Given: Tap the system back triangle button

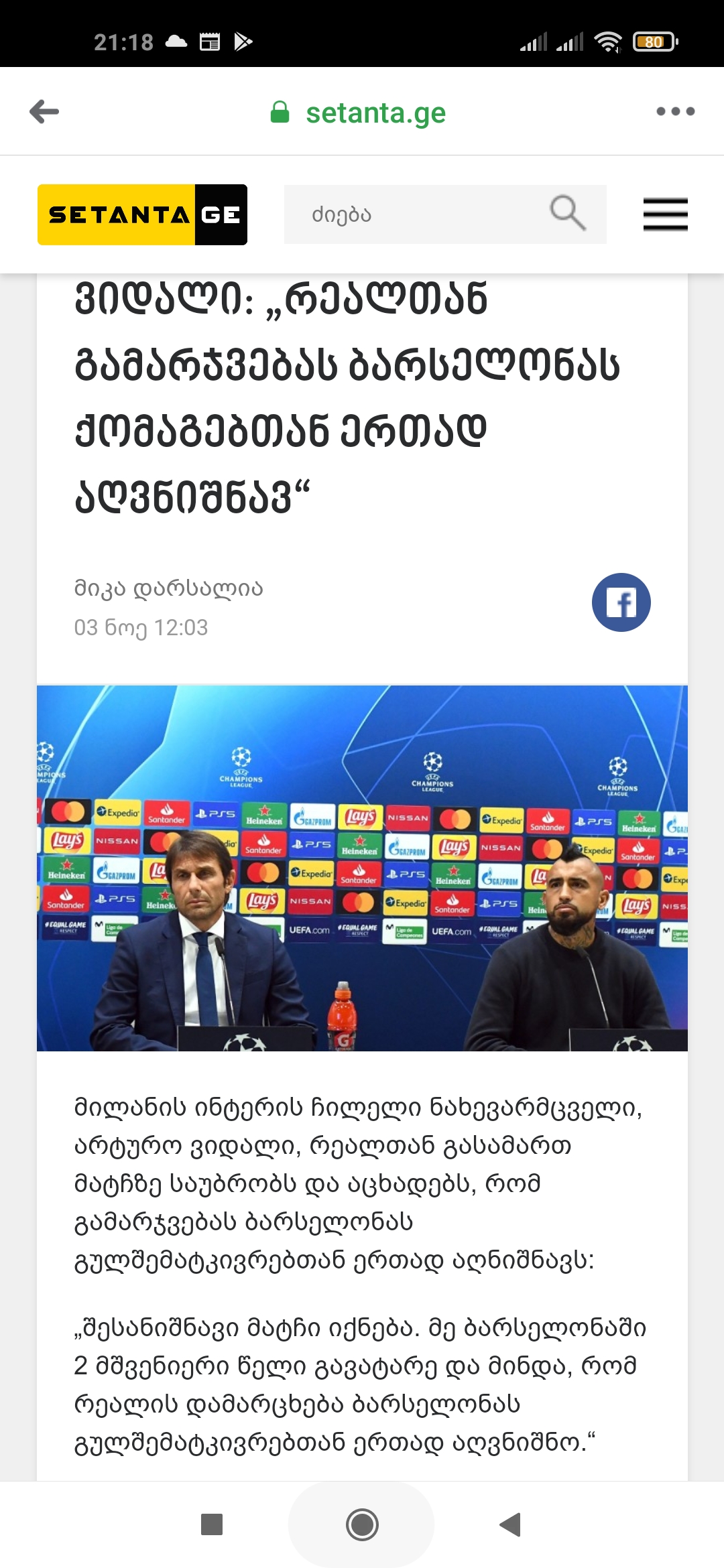Looking at the screenshot, I should pos(511,1524).
